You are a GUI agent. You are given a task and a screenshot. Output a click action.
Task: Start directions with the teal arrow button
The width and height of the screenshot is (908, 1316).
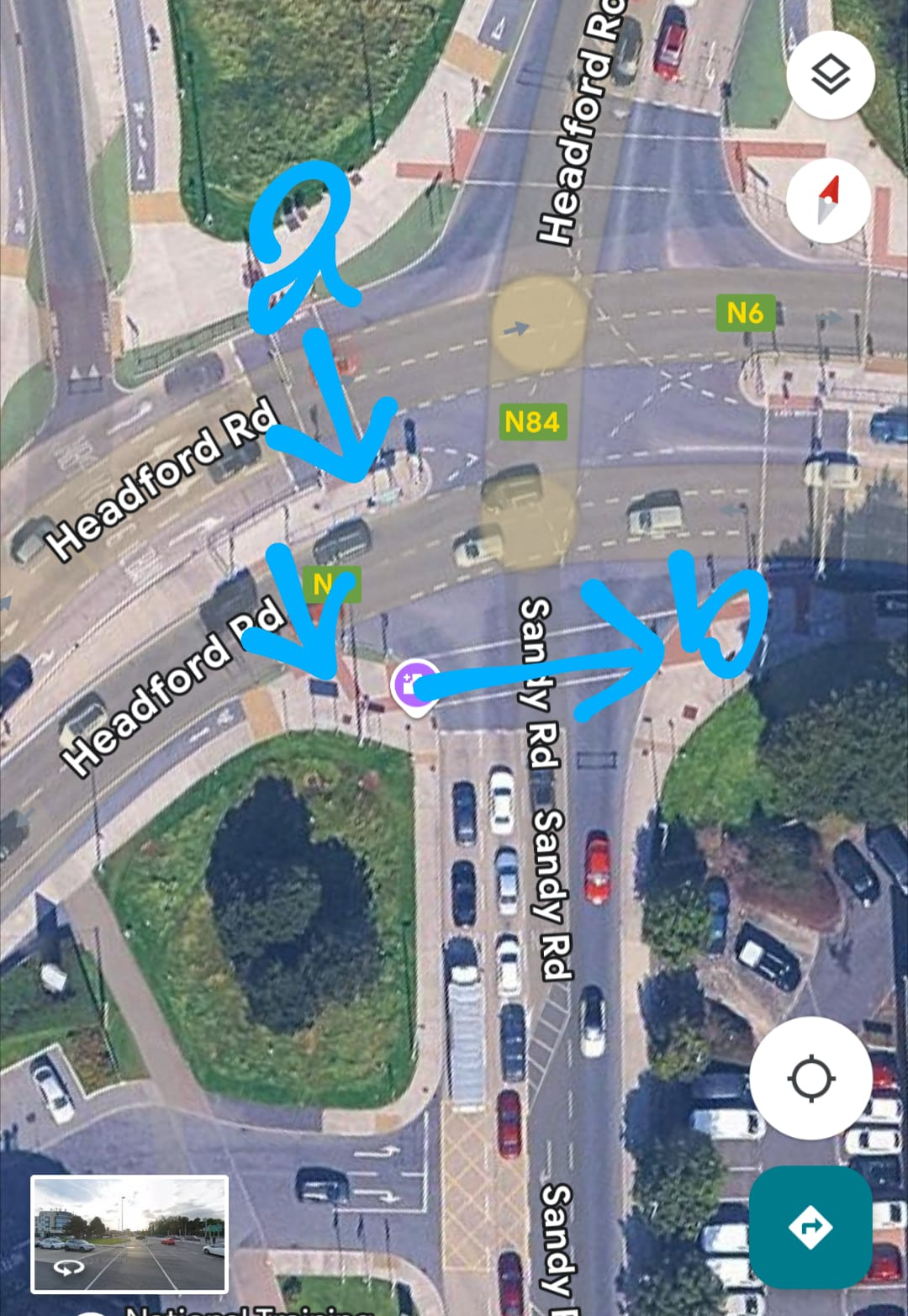(810, 1227)
